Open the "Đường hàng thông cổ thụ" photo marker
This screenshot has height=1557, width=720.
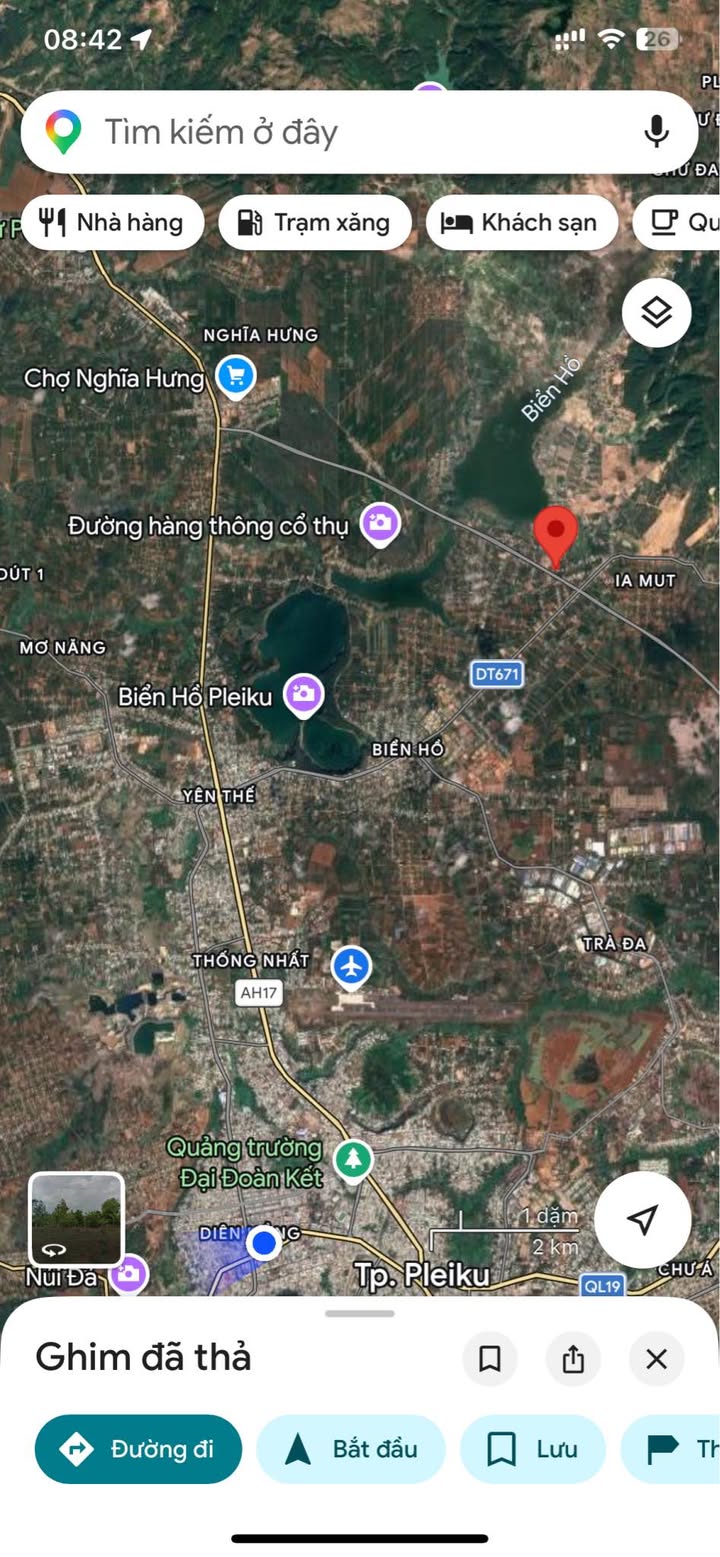pos(380,522)
